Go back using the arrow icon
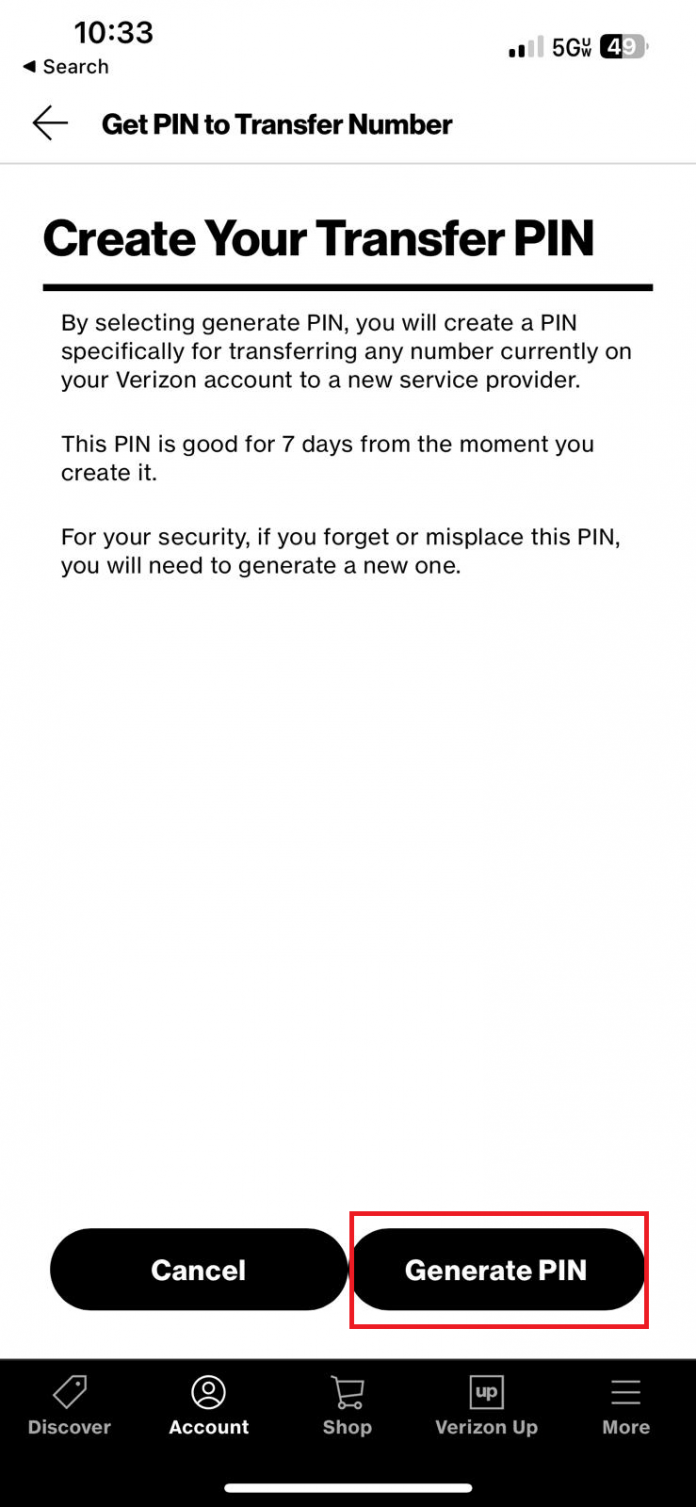Image resolution: width=696 pixels, height=1507 pixels. point(50,124)
